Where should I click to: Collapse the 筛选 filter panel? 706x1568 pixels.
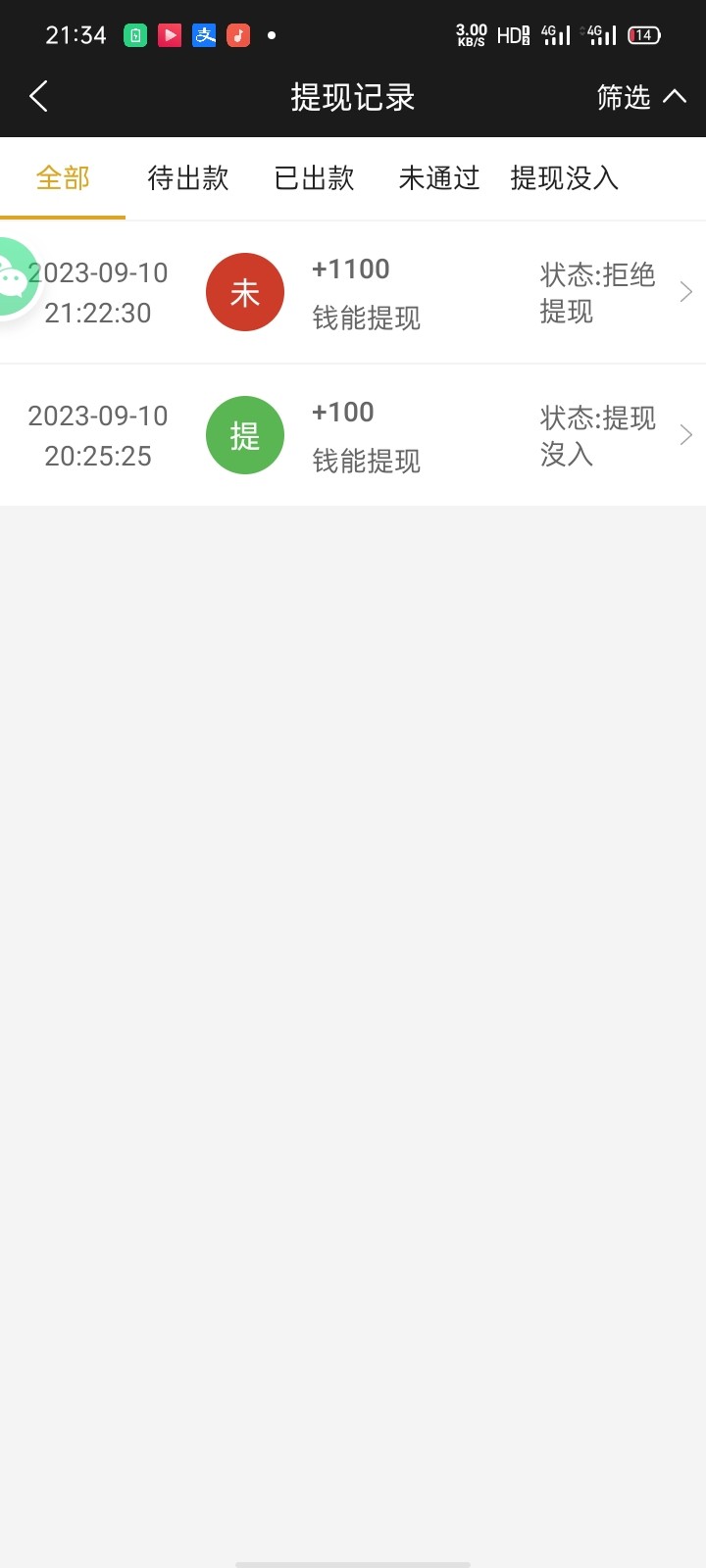coord(641,97)
